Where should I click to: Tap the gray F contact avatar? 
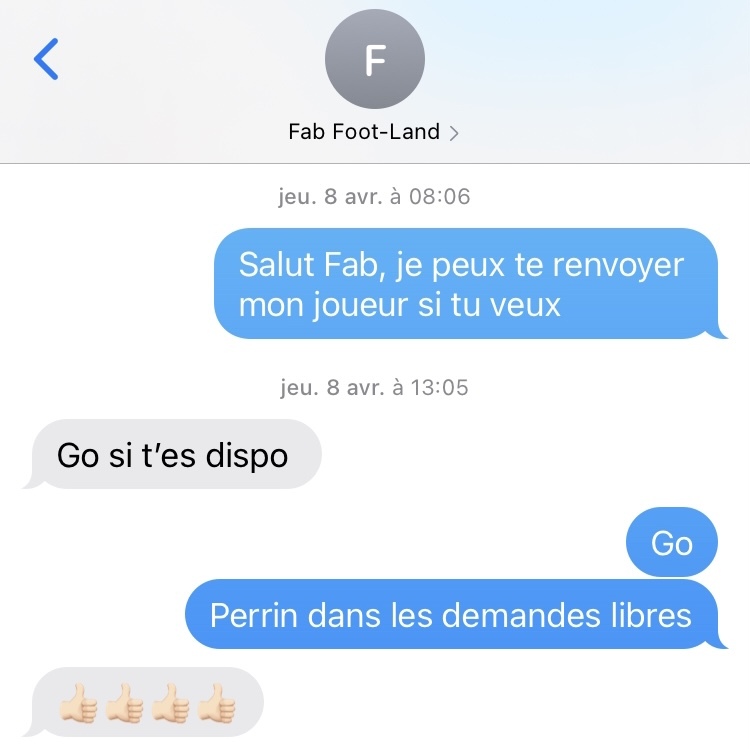(374, 61)
